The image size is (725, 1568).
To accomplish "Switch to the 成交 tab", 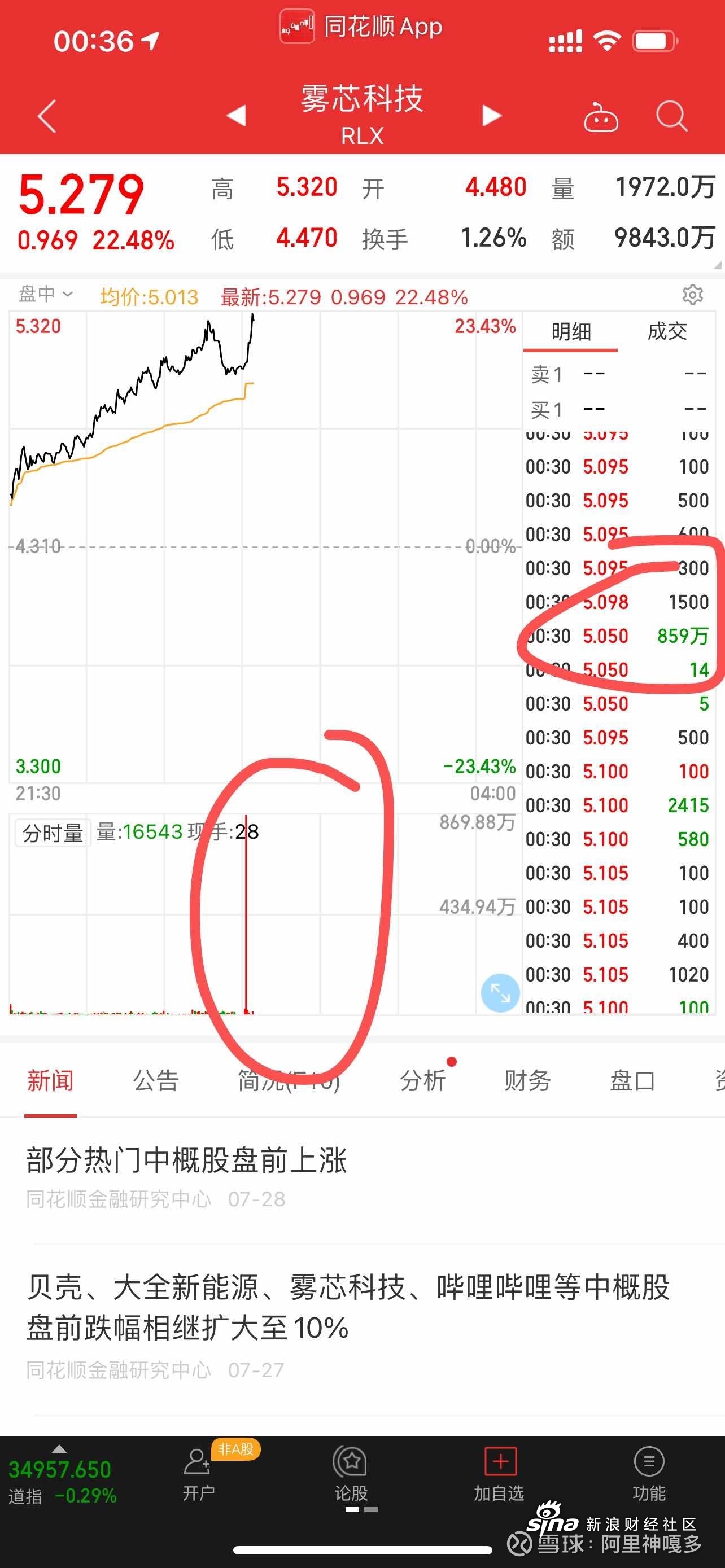I will point(667,332).
